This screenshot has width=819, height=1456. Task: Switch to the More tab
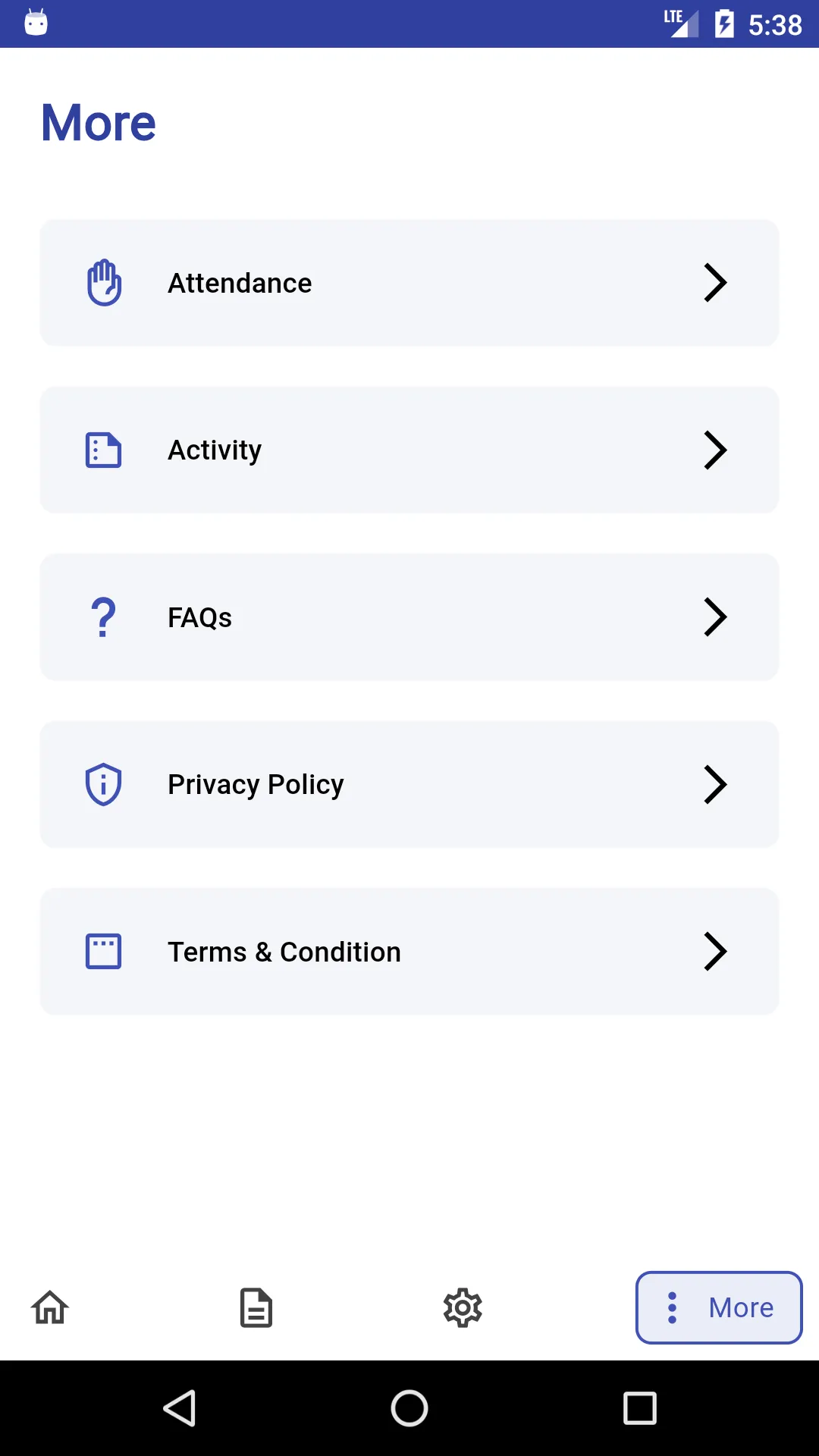coord(719,1307)
